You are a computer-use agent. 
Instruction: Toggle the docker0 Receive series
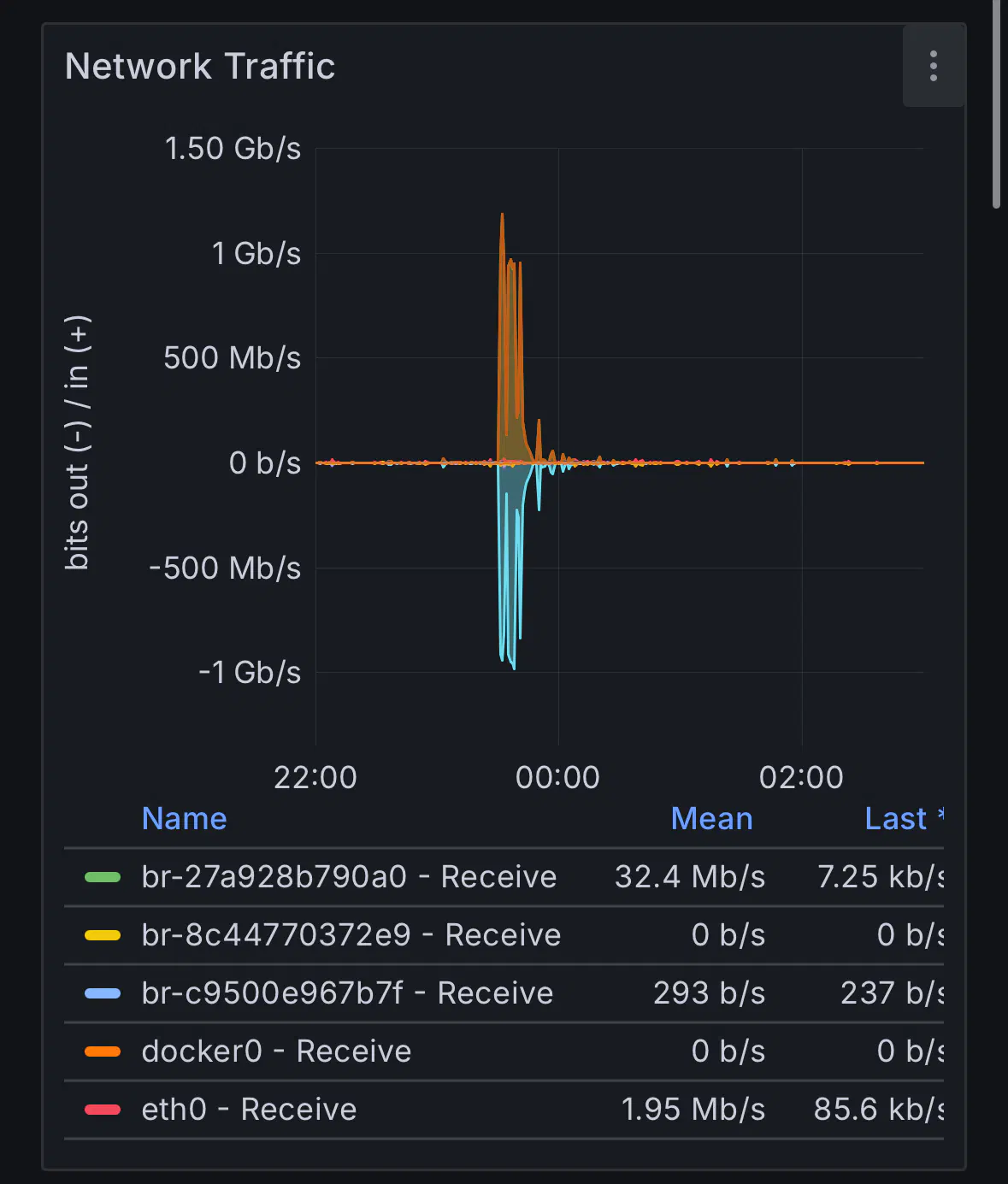276,1051
